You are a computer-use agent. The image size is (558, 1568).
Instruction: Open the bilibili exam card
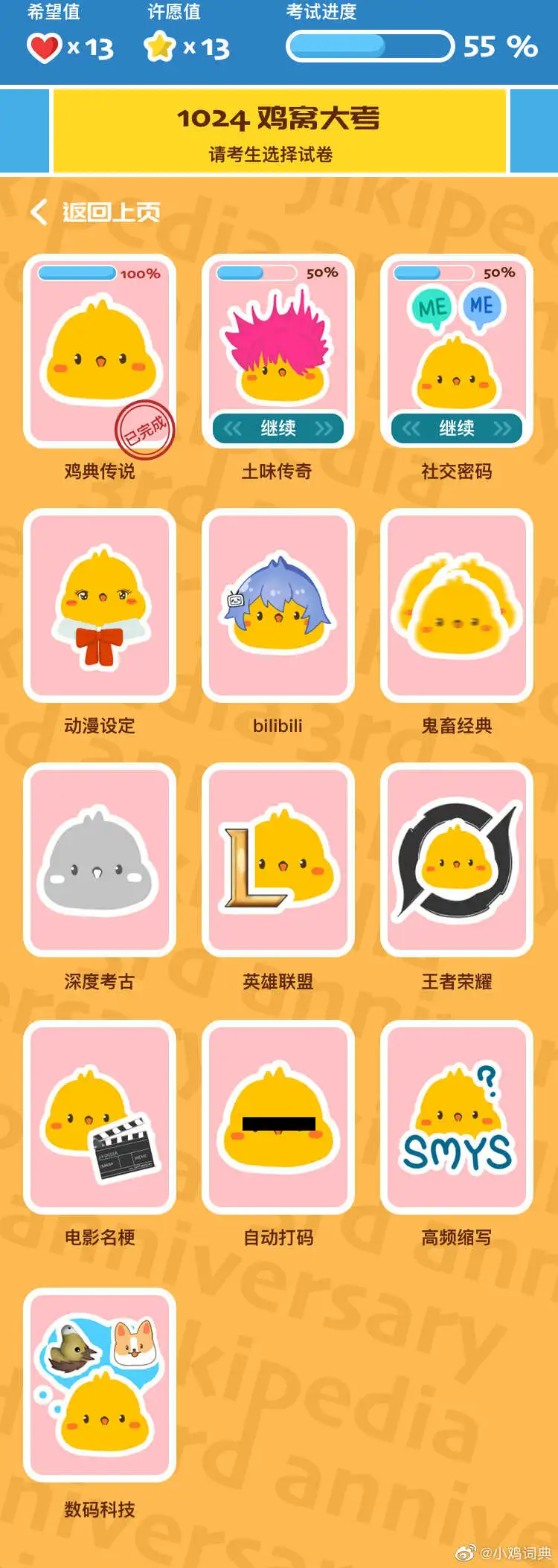pyautogui.click(x=278, y=605)
